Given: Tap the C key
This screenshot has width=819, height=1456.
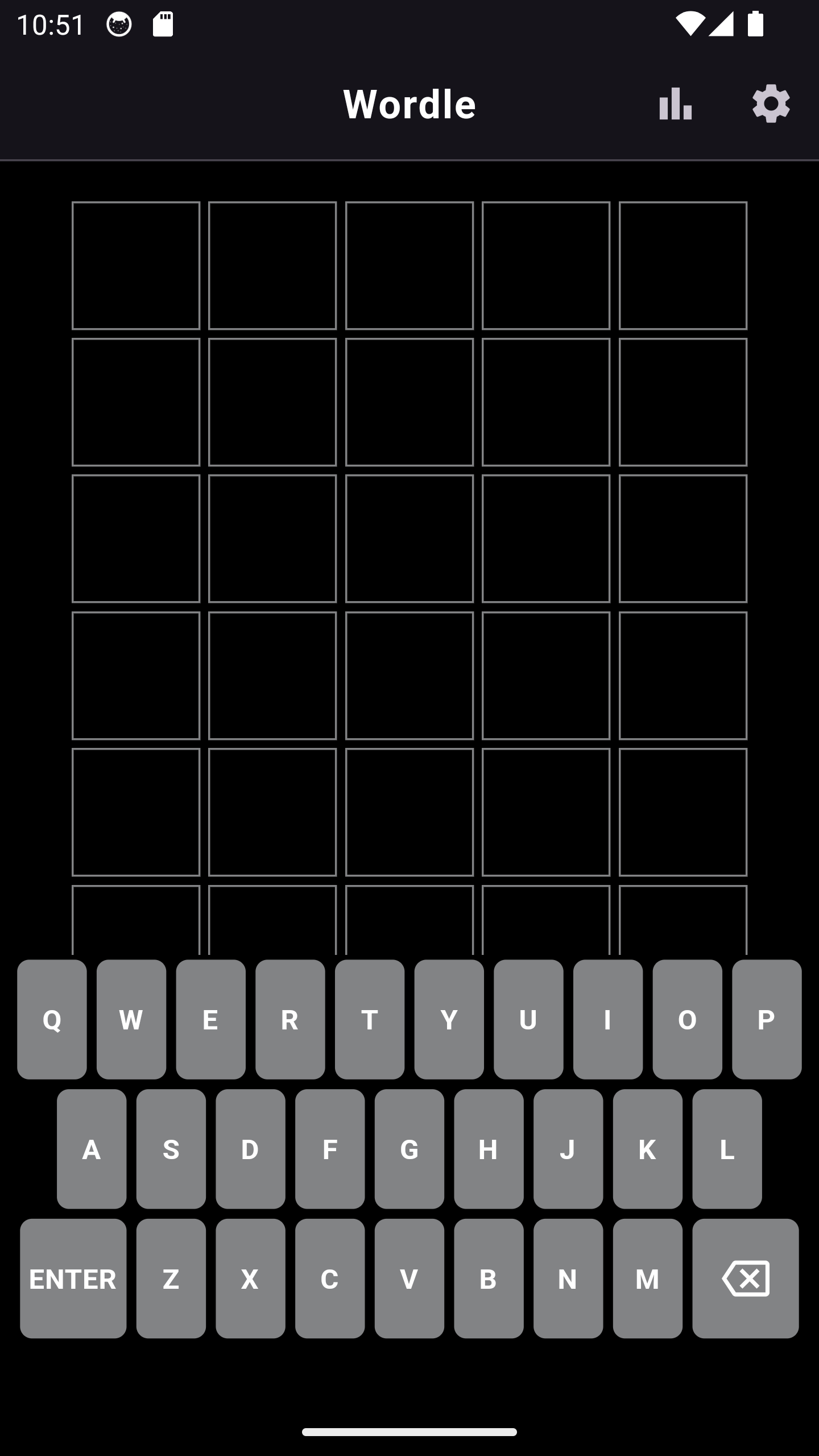Looking at the screenshot, I should pyautogui.click(x=330, y=1279).
